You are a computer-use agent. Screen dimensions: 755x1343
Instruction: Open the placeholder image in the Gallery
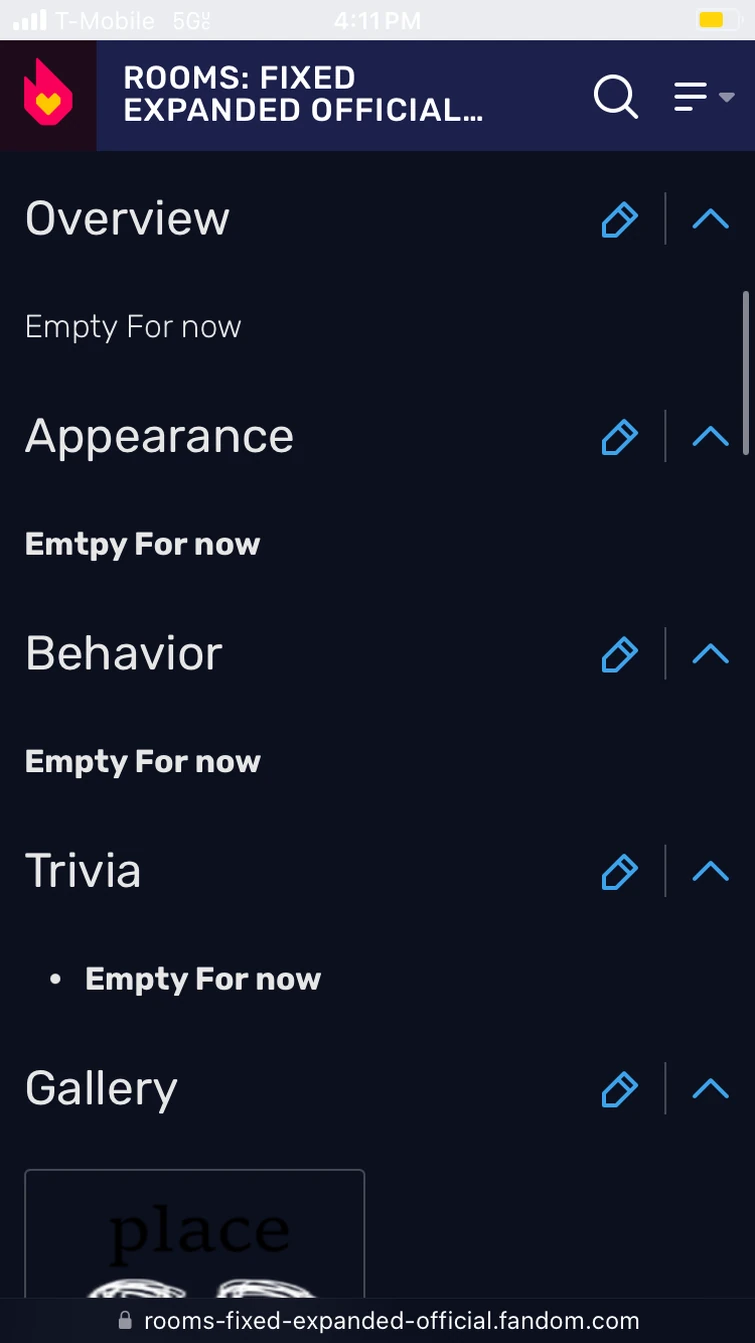click(x=195, y=1240)
